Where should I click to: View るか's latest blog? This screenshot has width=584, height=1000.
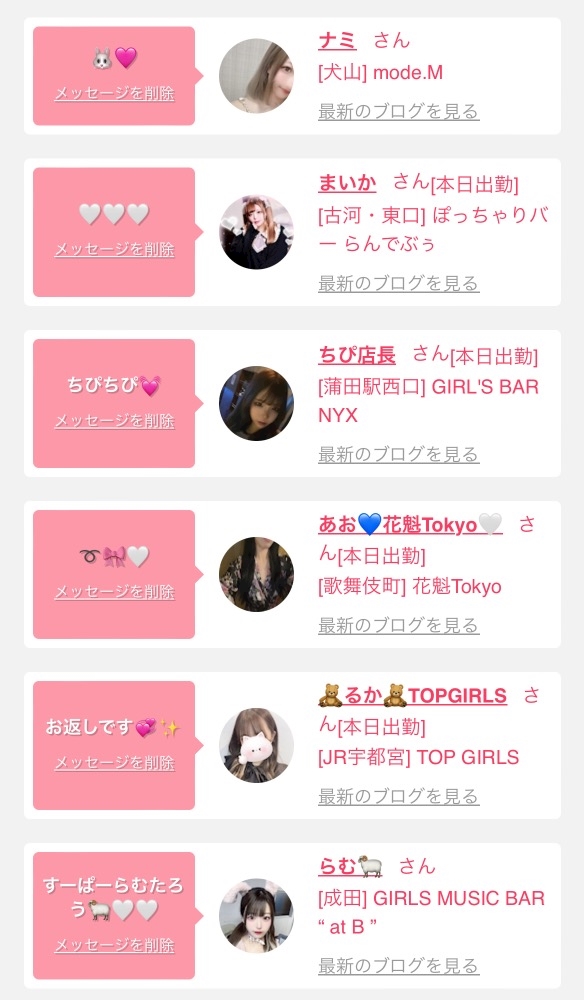pos(398,796)
